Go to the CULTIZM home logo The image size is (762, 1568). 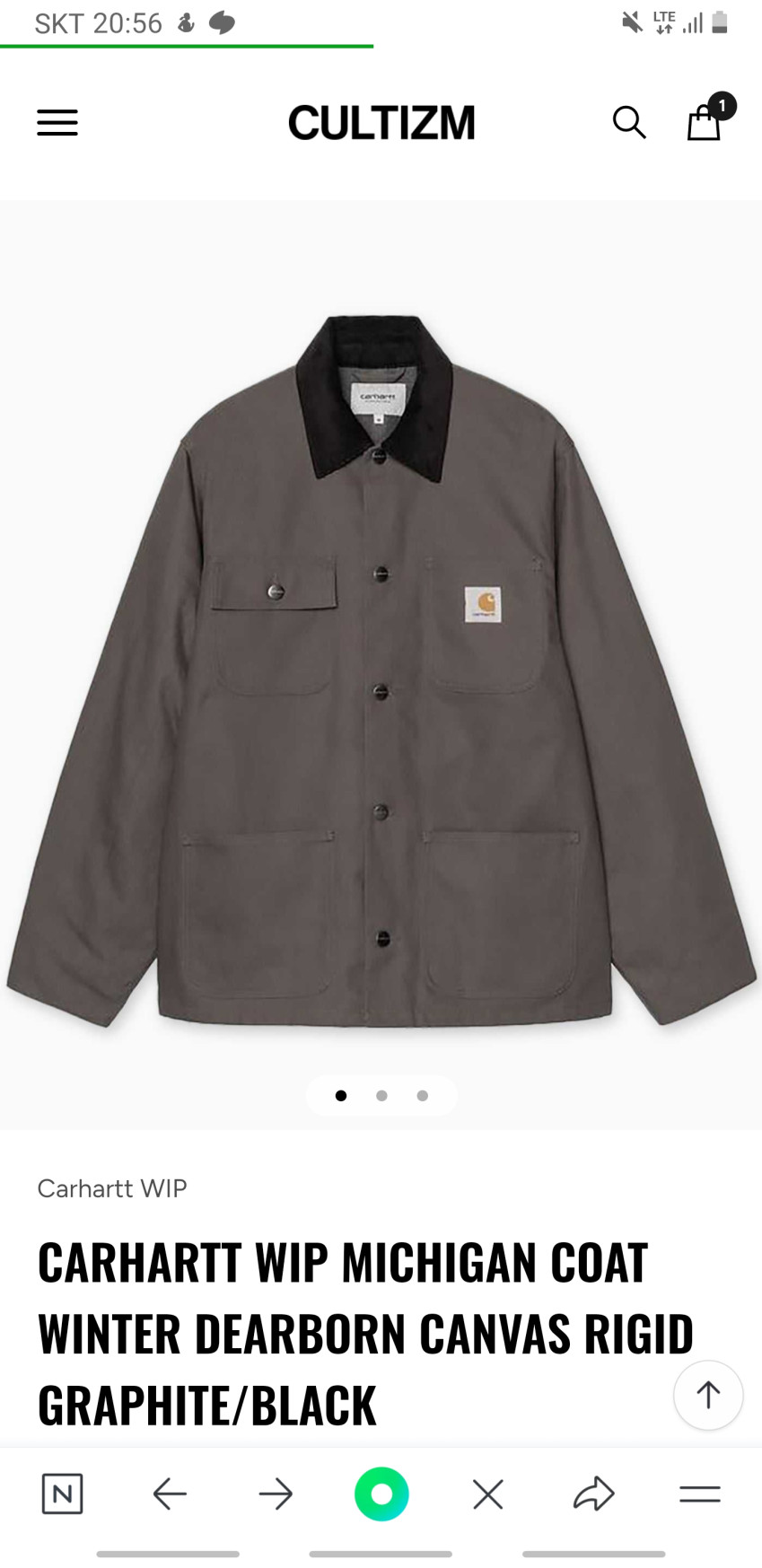[381, 123]
